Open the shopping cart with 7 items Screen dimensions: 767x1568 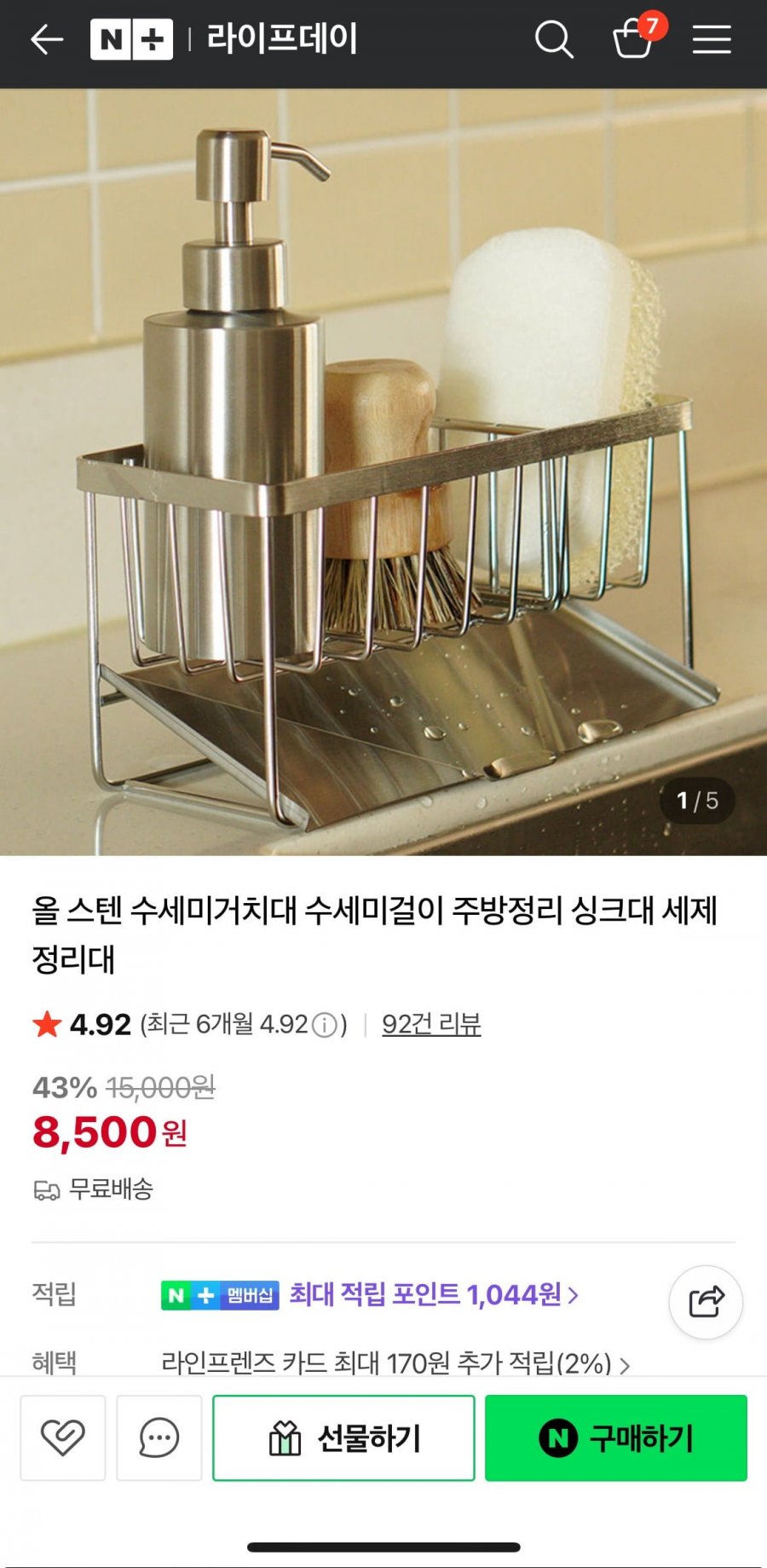pyautogui.click(x=635, y=38)
